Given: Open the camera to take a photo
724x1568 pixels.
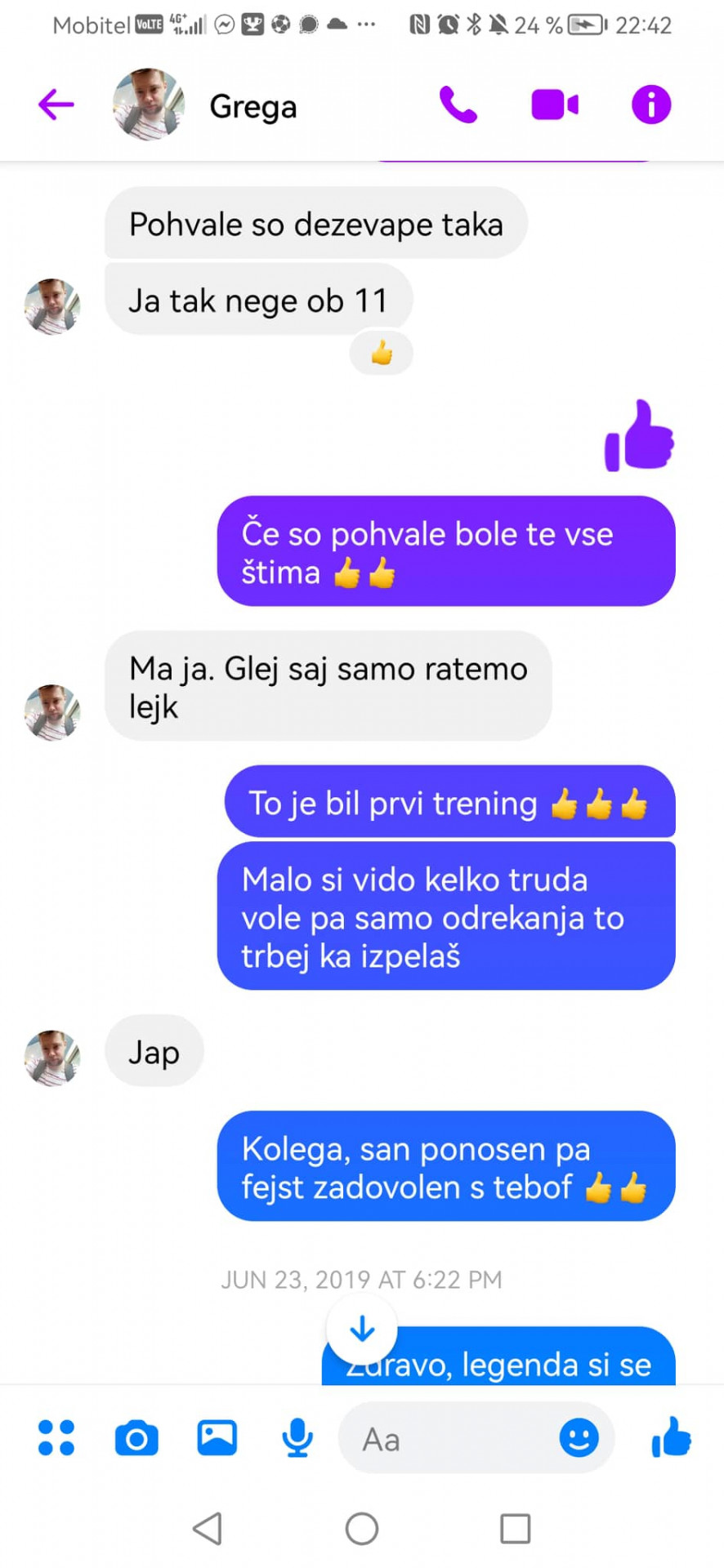Looking at the screenshot, I should (136, 1438).
